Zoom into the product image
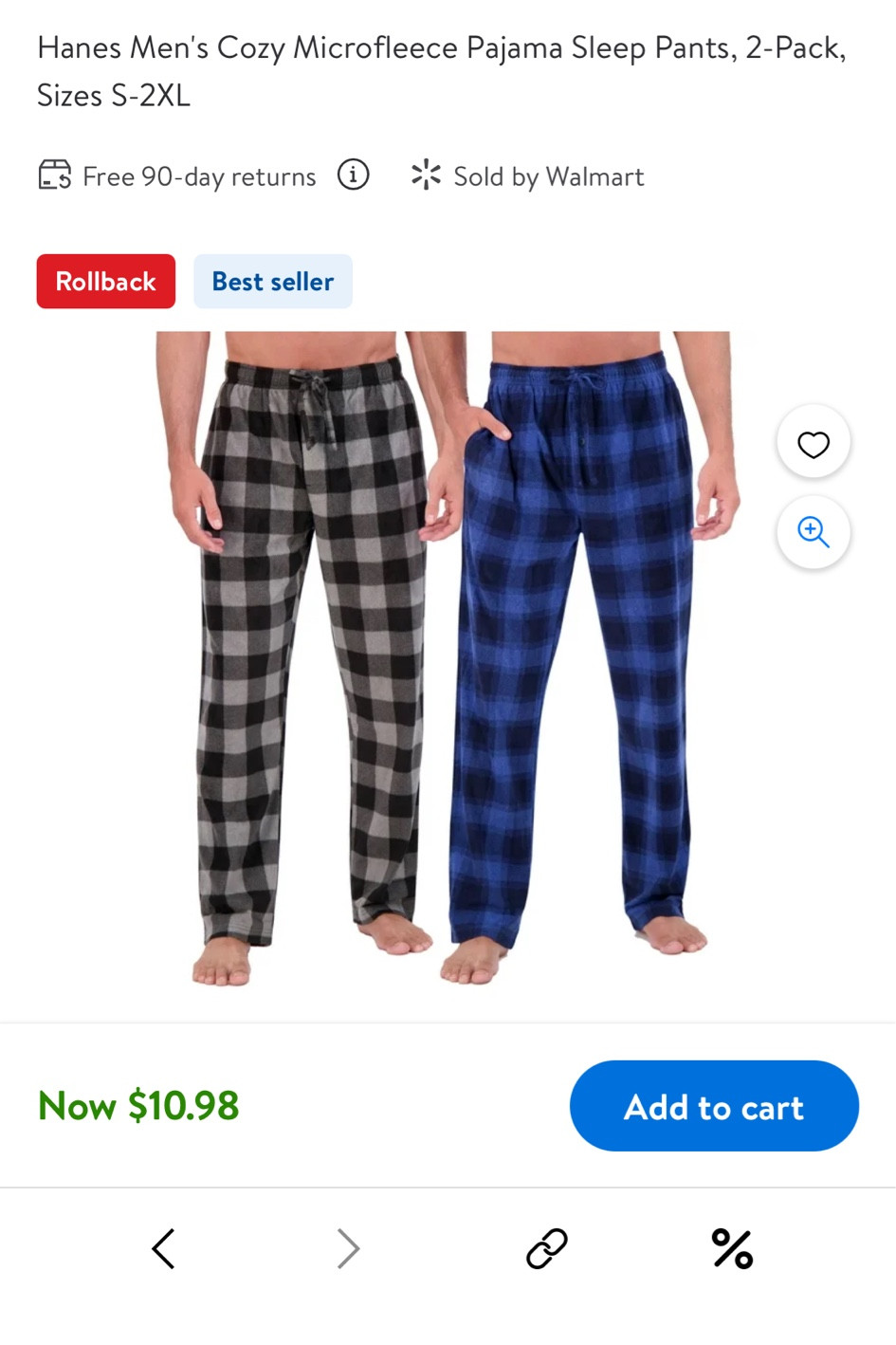Image resolution: width=896 pixels, height=1345 pixels. 813,532
